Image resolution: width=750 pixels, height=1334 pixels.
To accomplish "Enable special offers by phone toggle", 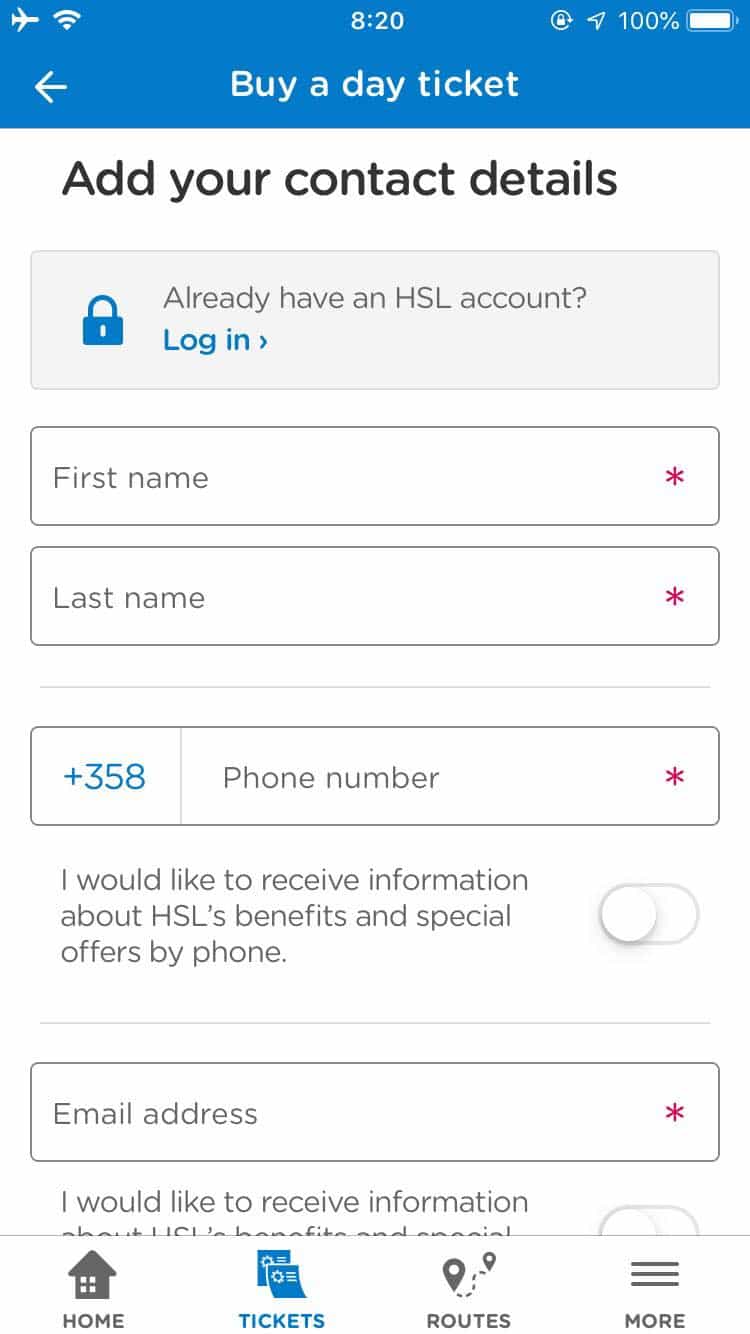I will [x=648, y=914].
